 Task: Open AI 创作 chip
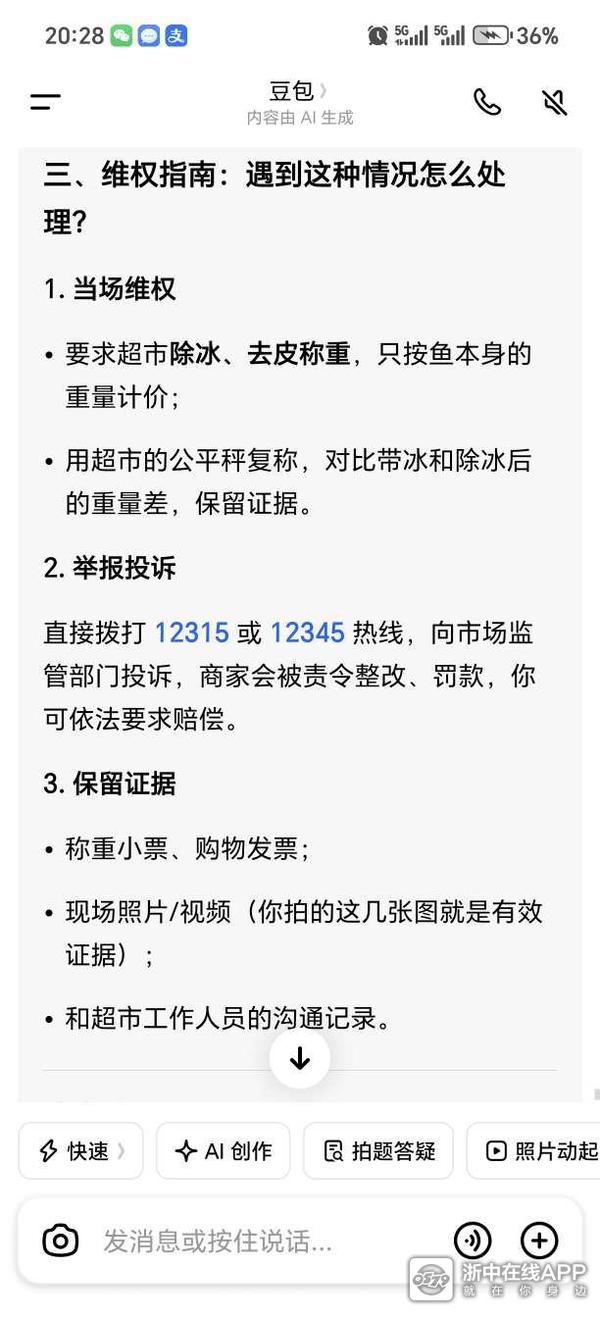point(223,1151)
